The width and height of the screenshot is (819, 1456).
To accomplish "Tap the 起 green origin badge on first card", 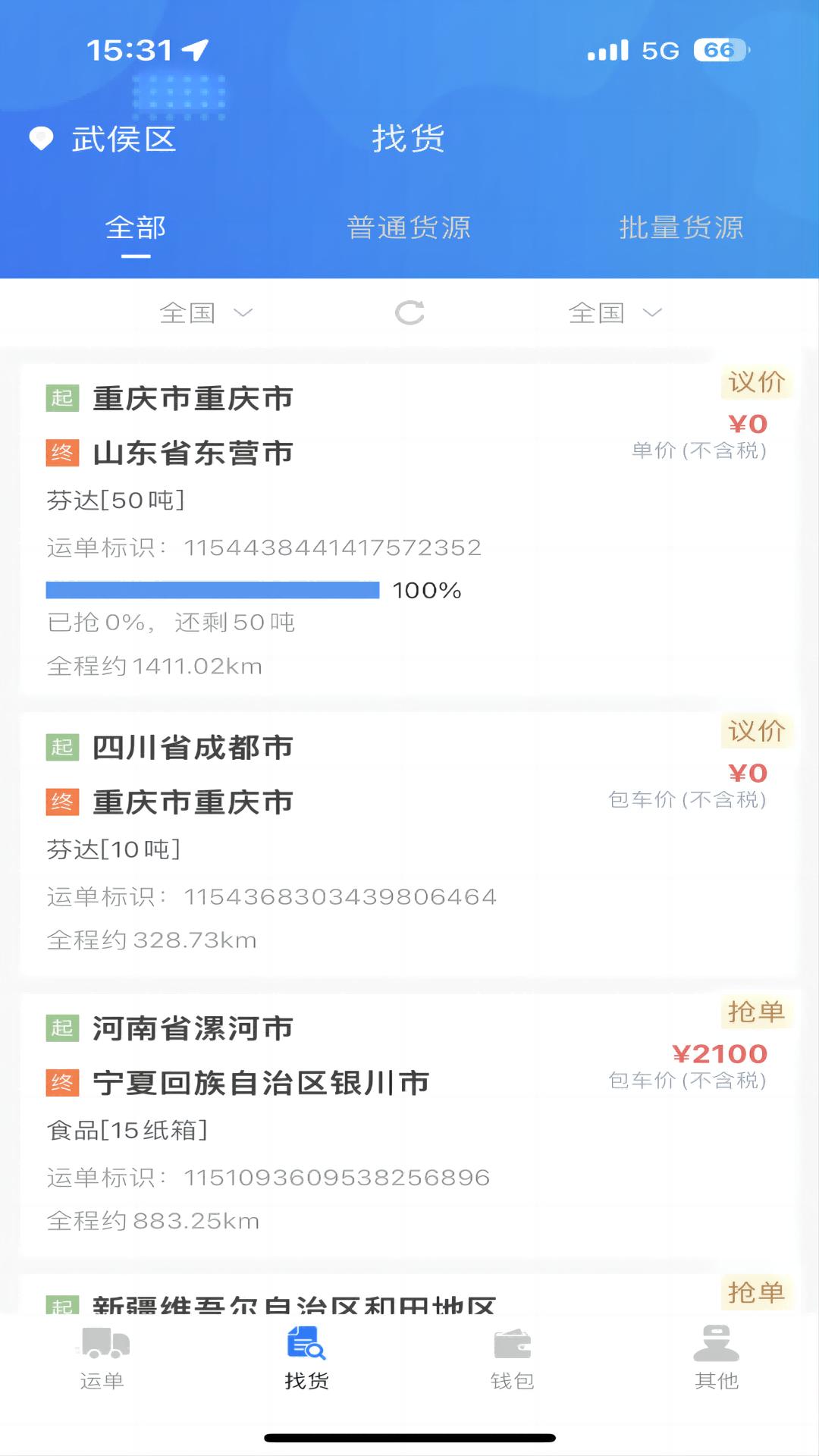I will [63, 400].
